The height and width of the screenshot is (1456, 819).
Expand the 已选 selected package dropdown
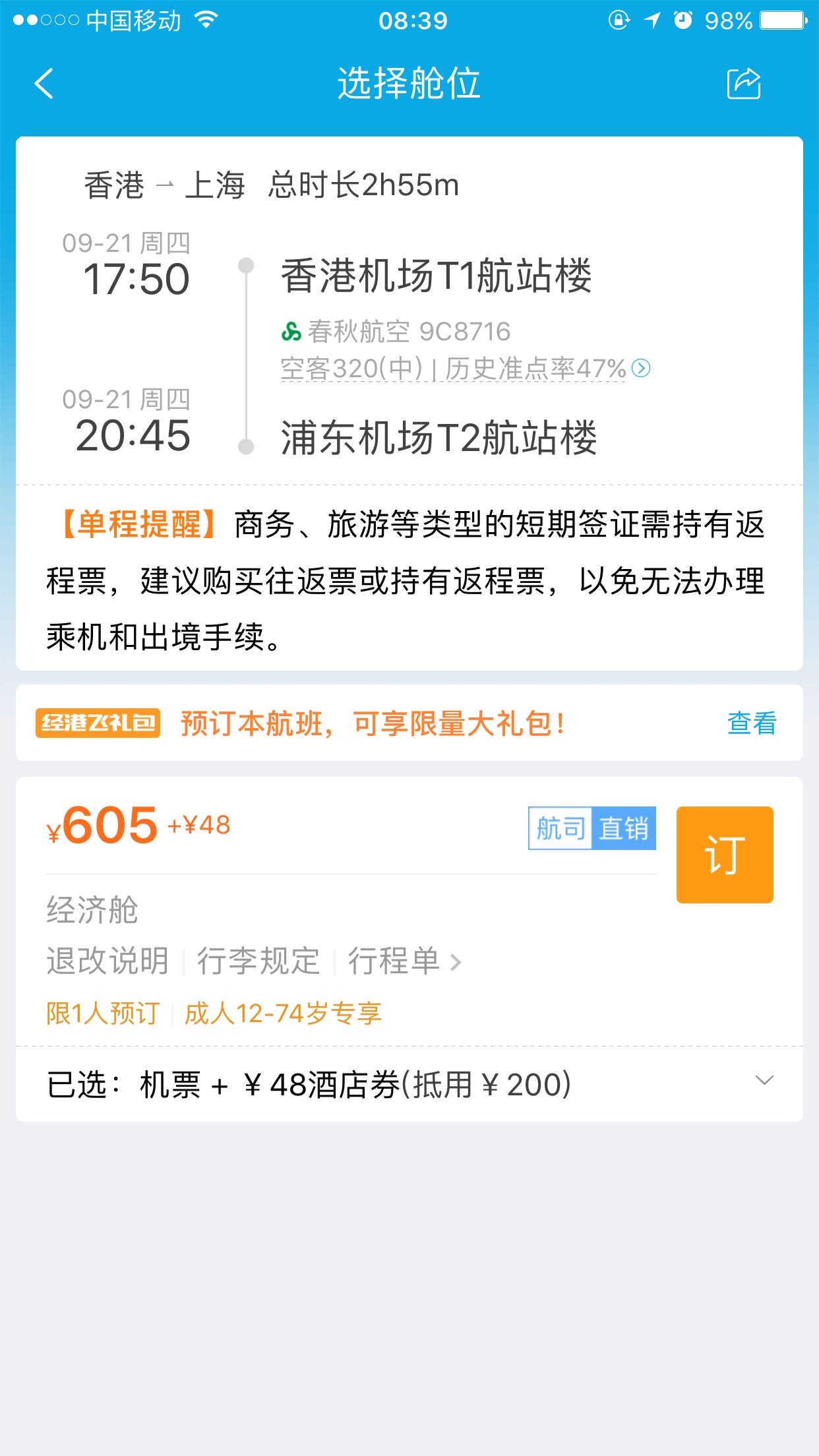click(764, 1081)
